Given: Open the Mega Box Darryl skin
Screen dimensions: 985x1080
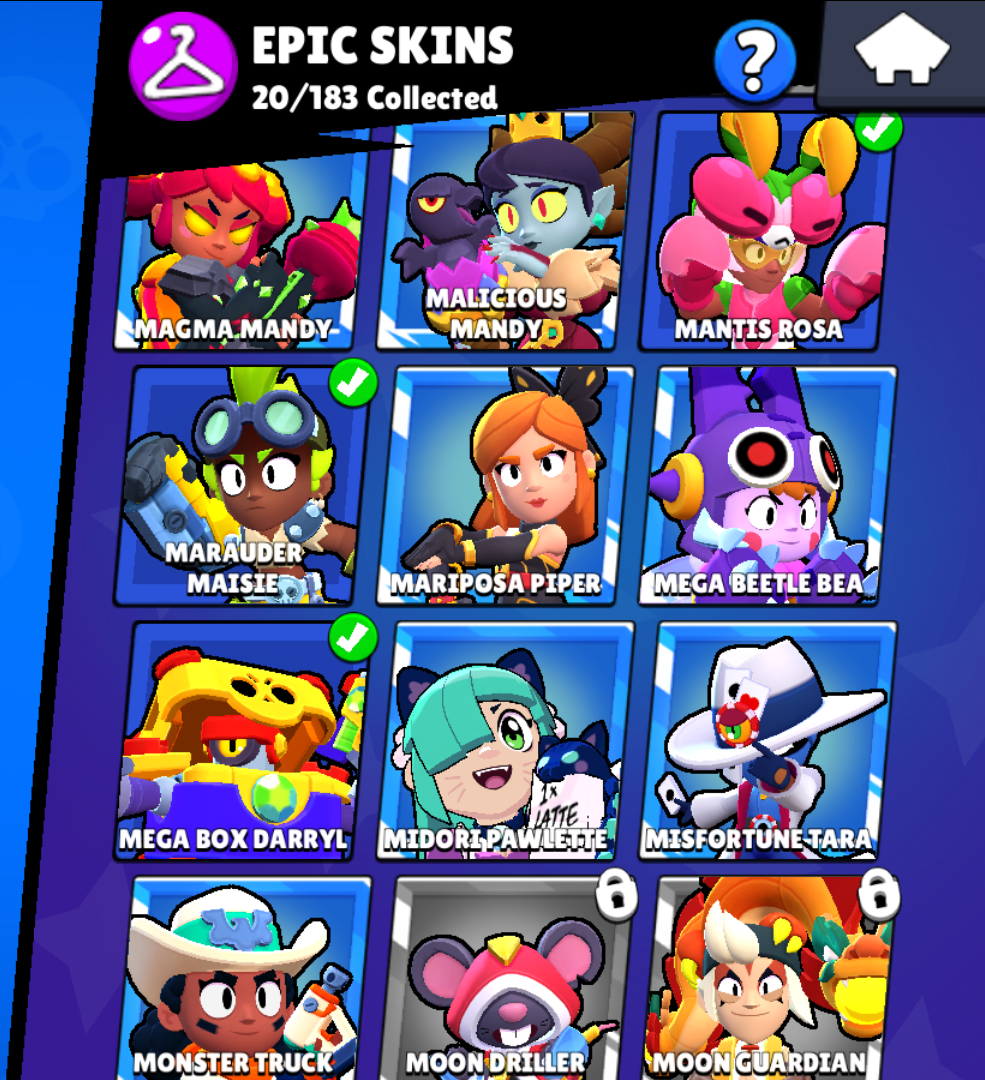Looking at the screenshot, I should coord(240,740).
